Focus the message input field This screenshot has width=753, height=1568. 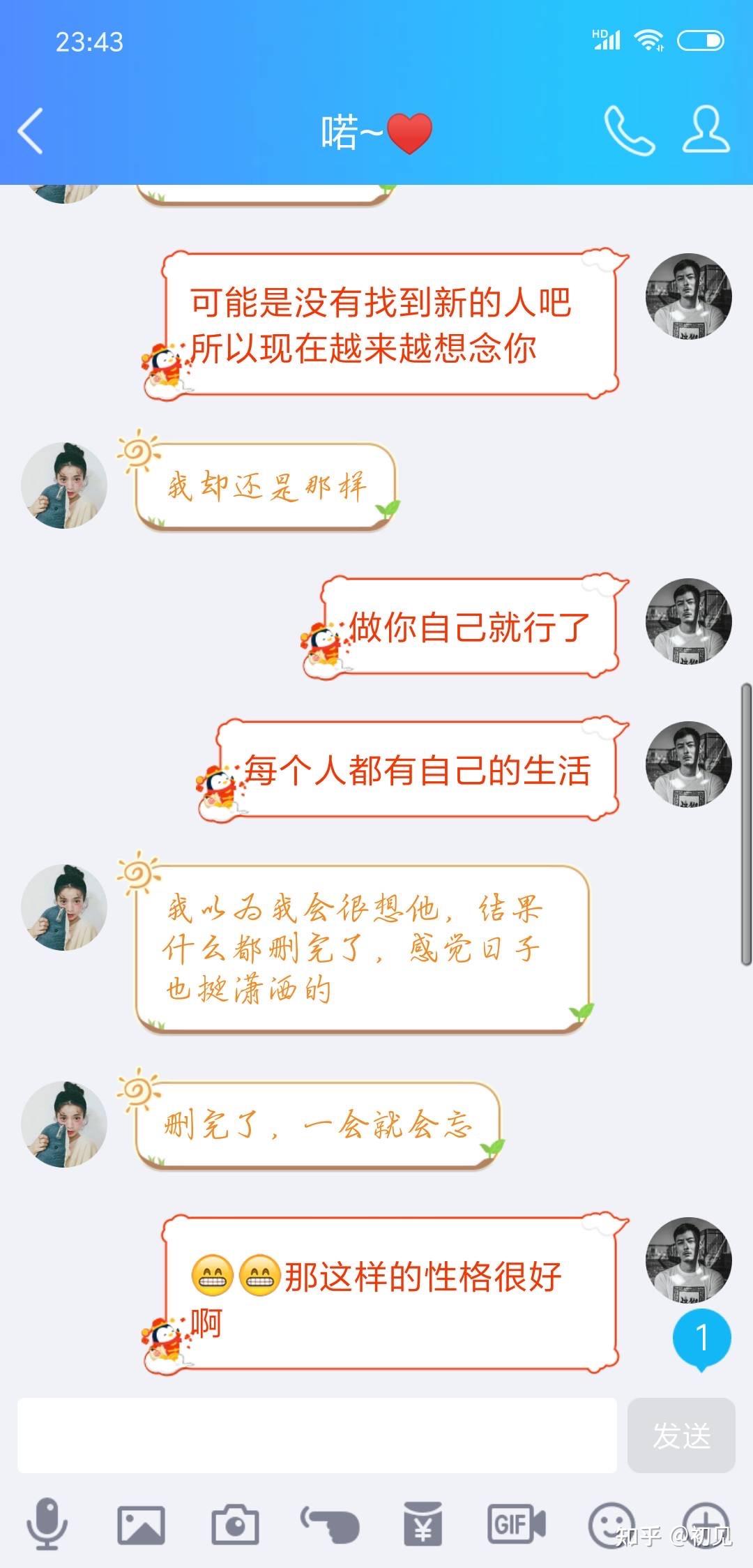tap(317, 1435)
